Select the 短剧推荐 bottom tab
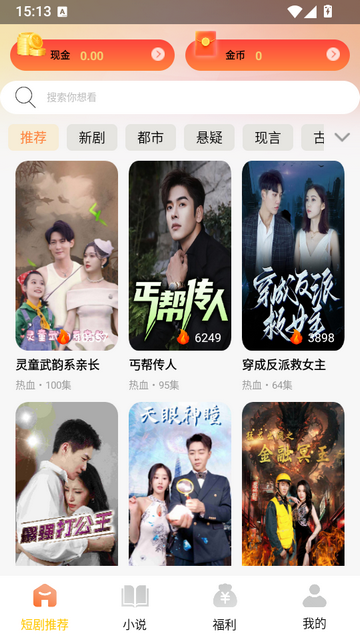Viewport: 360px width, 640px height. click(x=45, y=607)
